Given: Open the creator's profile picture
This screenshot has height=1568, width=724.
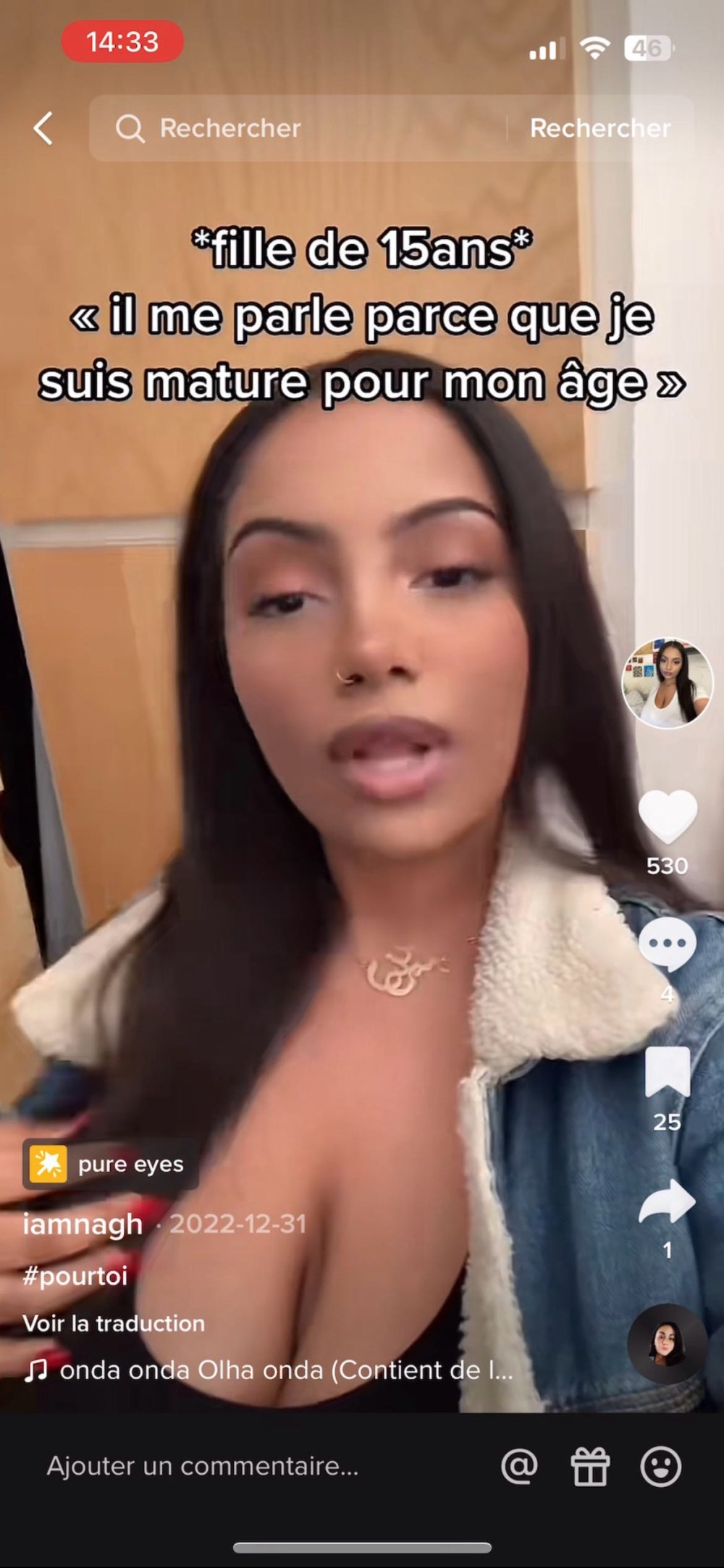Looking at the screenshot, I should click(667, 682).
